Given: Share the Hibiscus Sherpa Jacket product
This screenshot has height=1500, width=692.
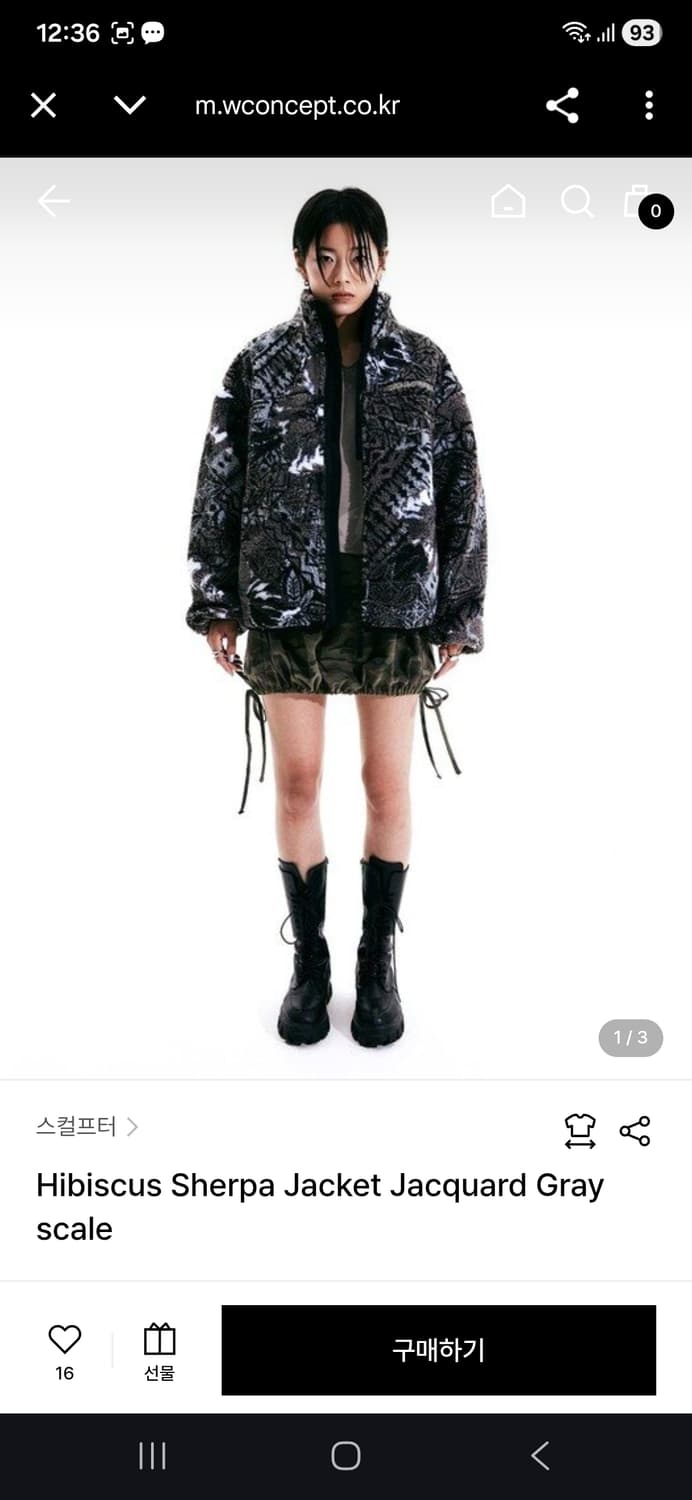Looking at the screenshot, I should (635, 1131).
